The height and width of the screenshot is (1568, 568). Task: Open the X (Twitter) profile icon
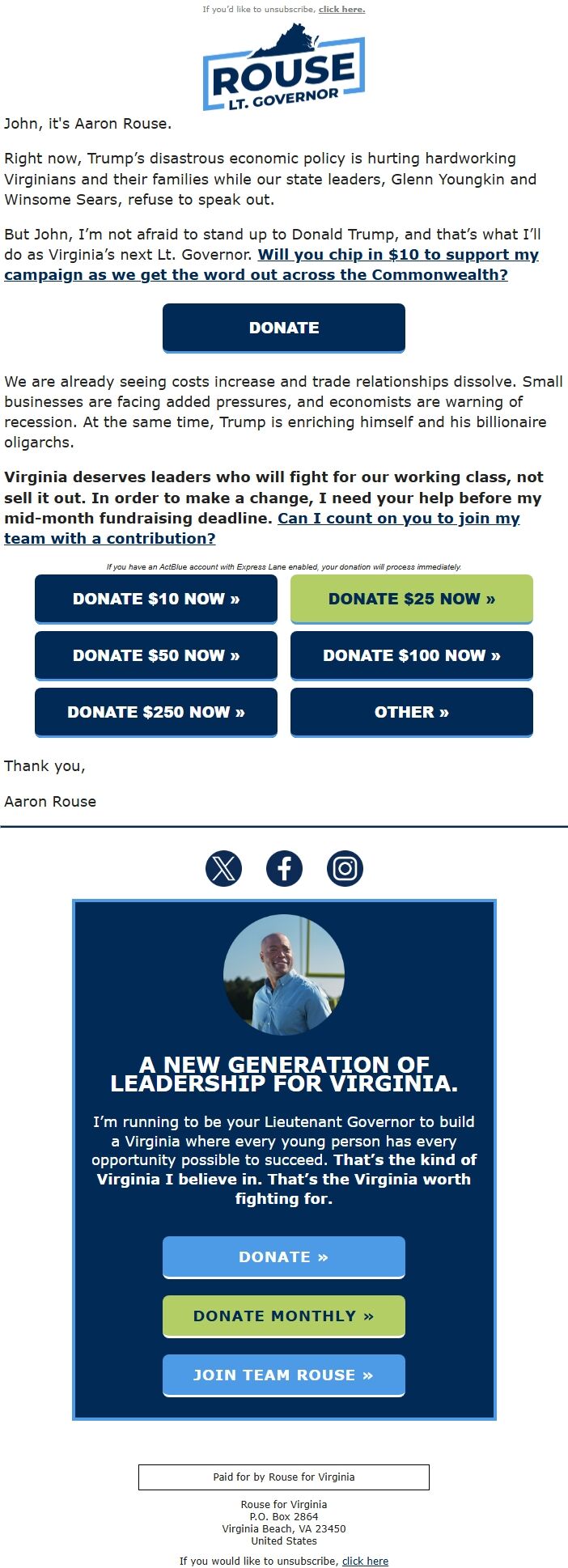pos(223,869)
